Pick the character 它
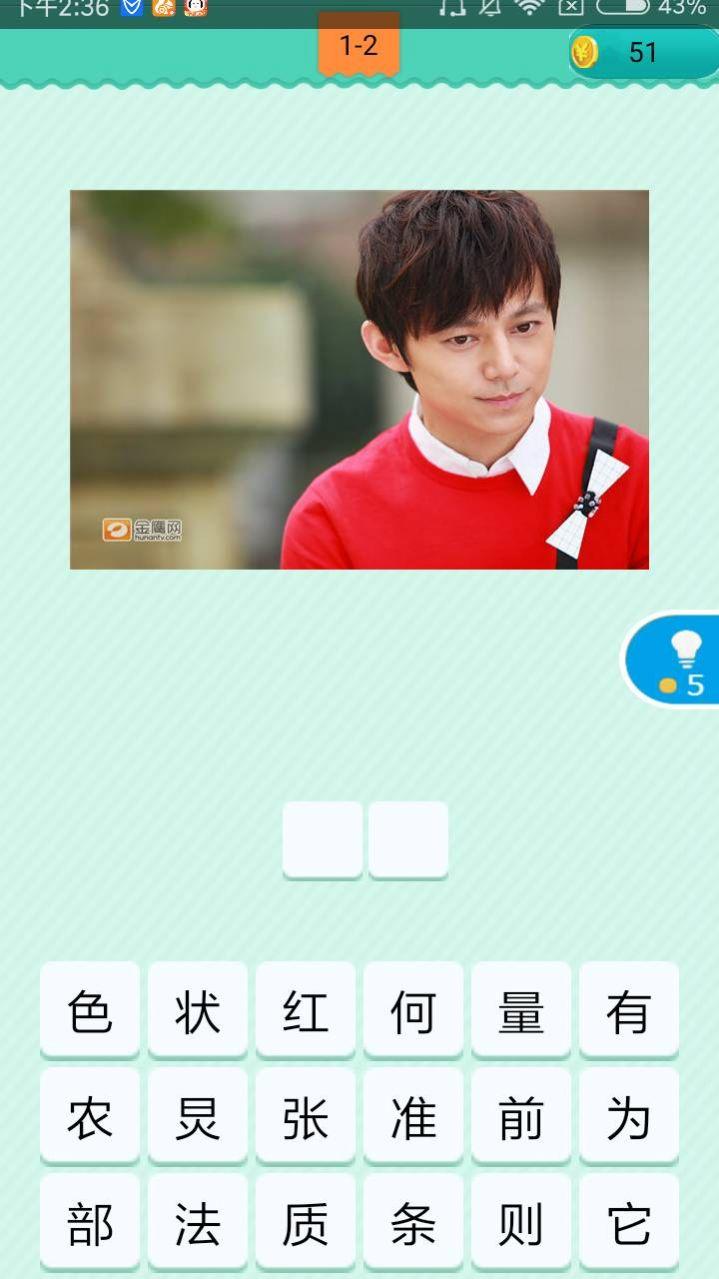 point(629,1222)
